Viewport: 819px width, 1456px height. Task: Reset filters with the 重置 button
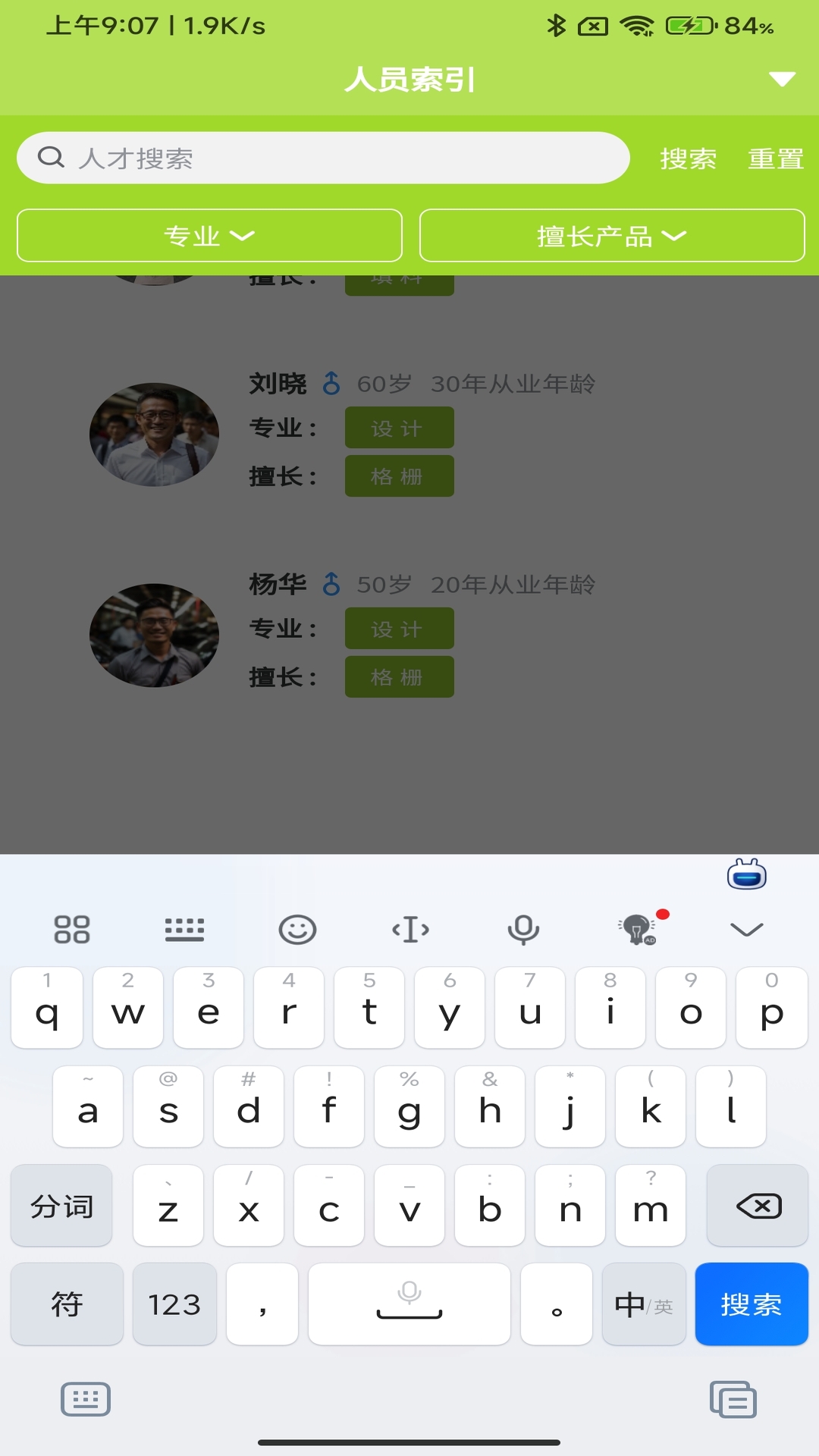click(776, 158)
